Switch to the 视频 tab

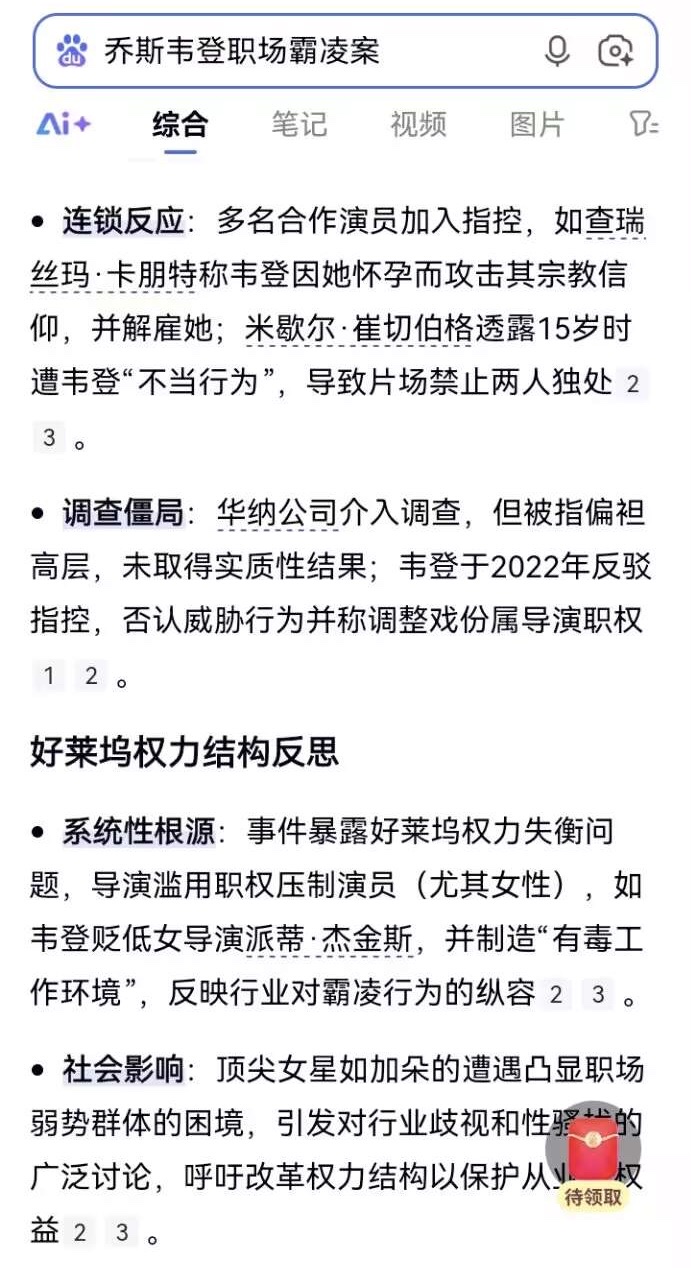[418, 124]
